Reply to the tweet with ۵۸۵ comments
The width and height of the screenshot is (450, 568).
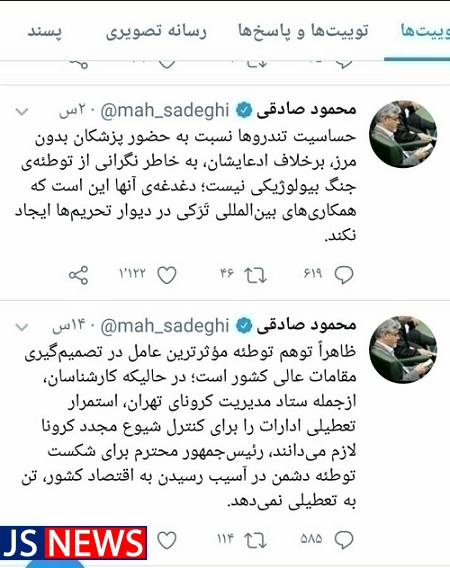tap(343, 540)
